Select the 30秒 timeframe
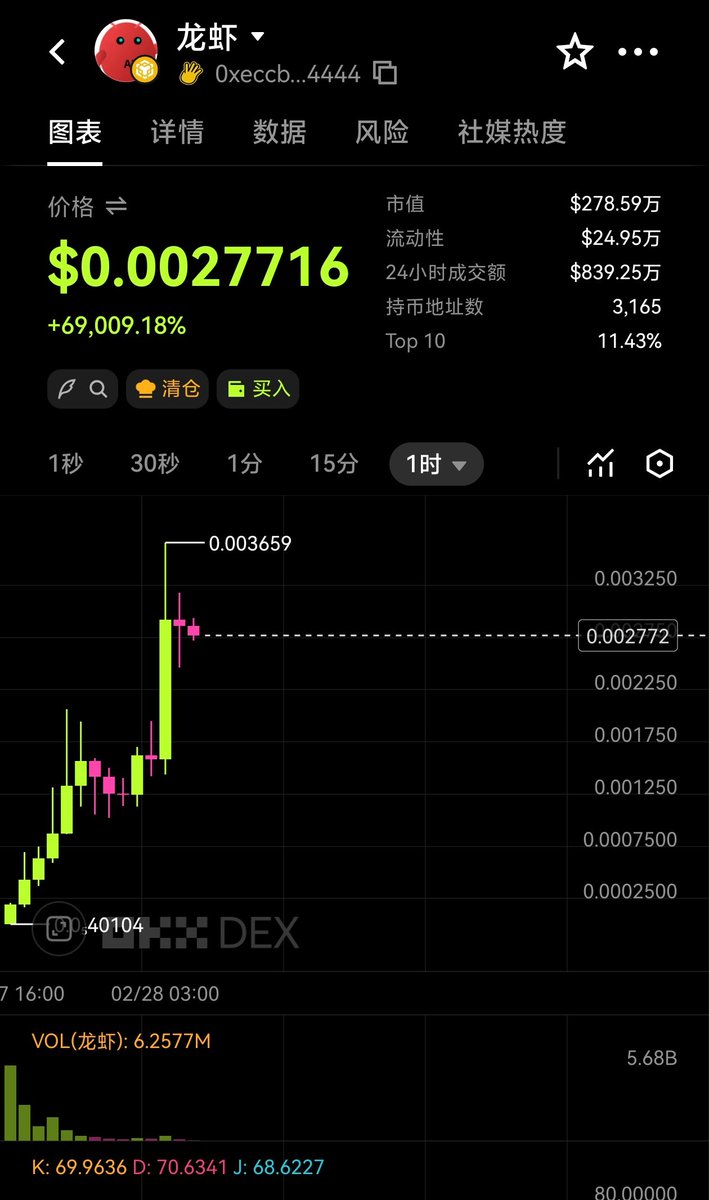 154,464
